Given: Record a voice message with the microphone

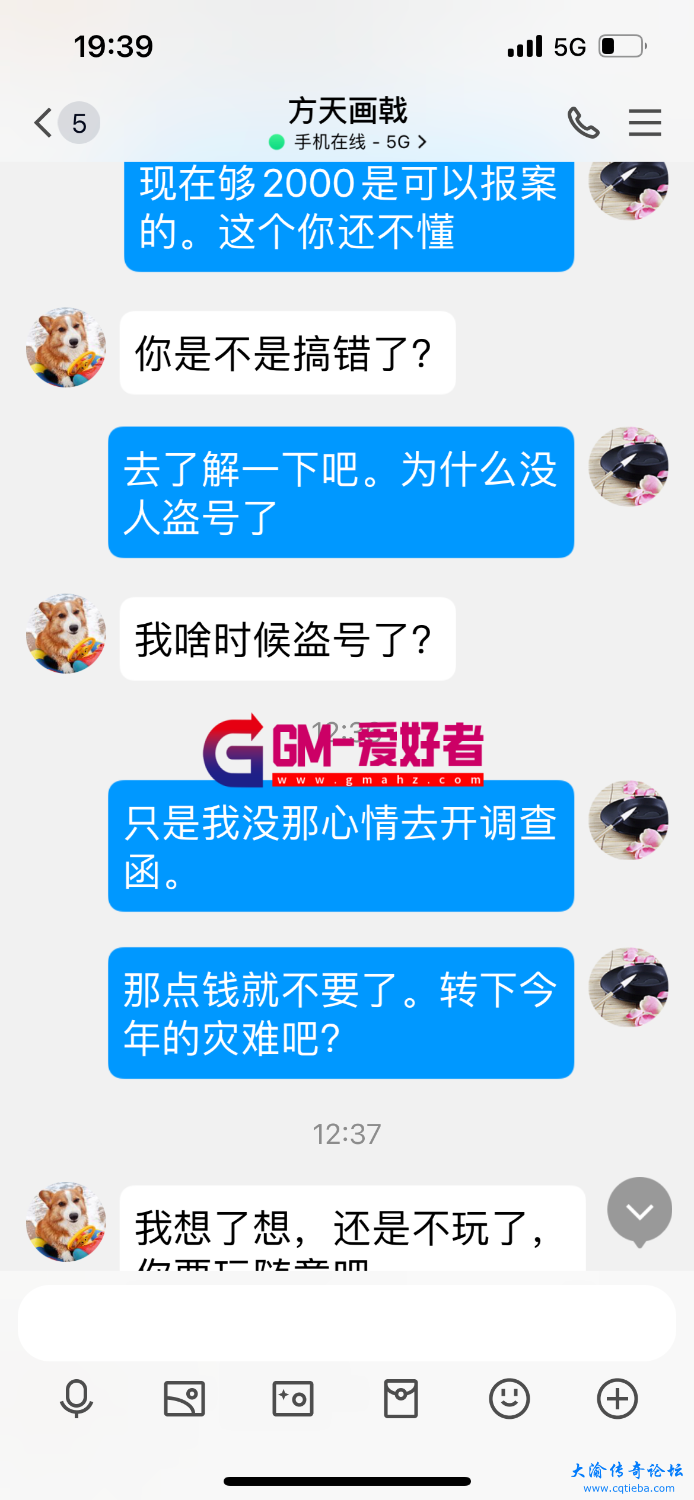Looking at the screenshot, I should (x=76, y=1398).
